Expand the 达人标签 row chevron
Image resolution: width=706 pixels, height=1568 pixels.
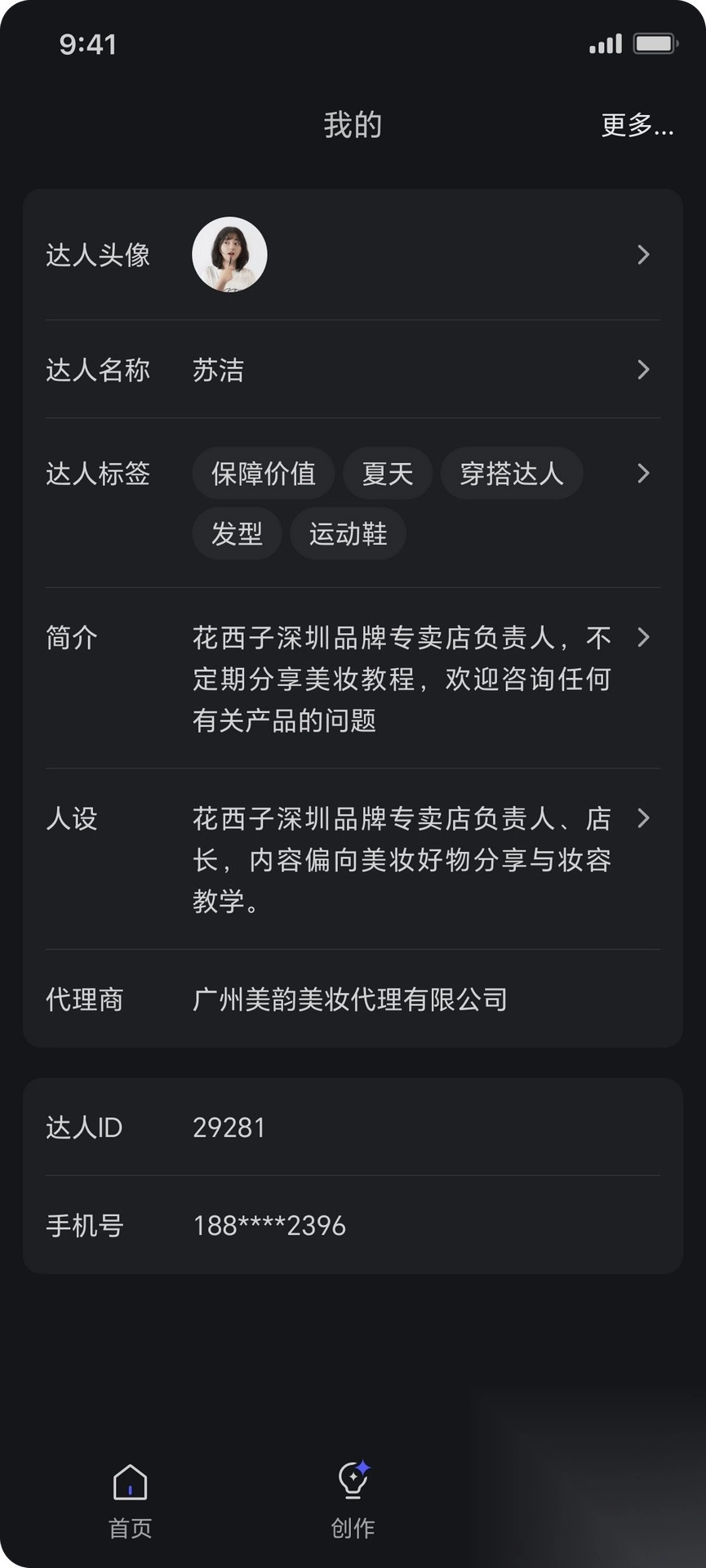point(644,474)
